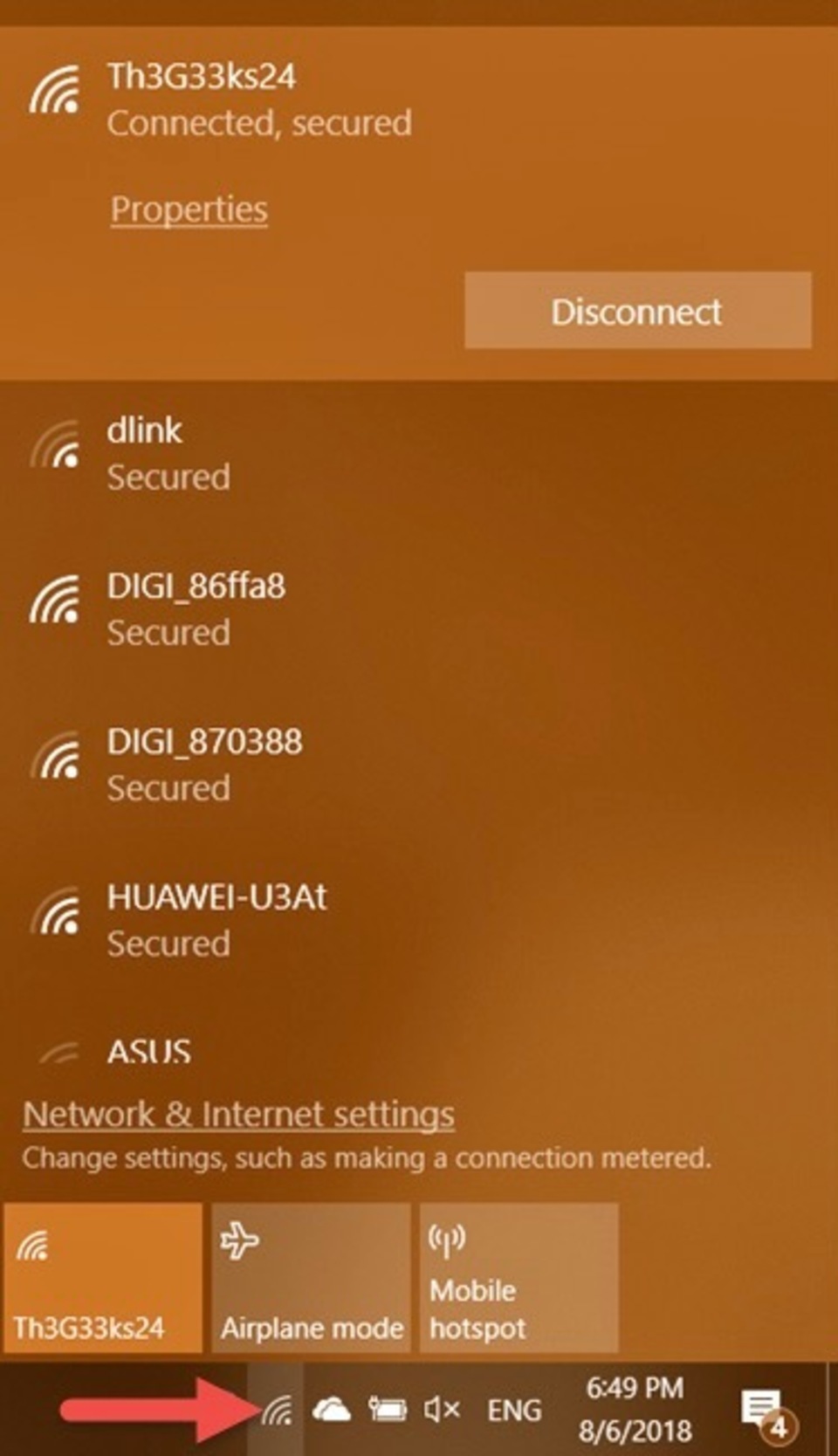838x1456 pixels.
Task: Turn on Mobile hotspot
Action: pyautogui.click(x=519, y=1277)
